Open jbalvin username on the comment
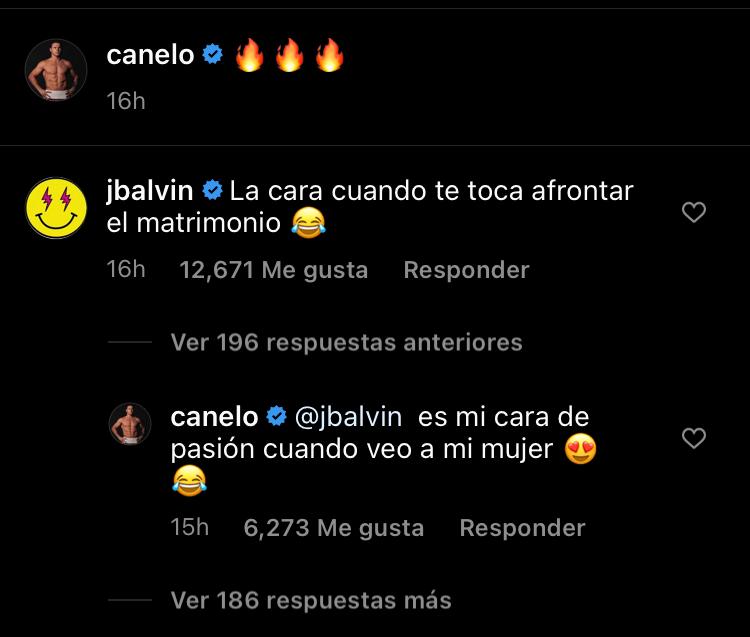Screen dimensions: 750x637 coord(149,190)
